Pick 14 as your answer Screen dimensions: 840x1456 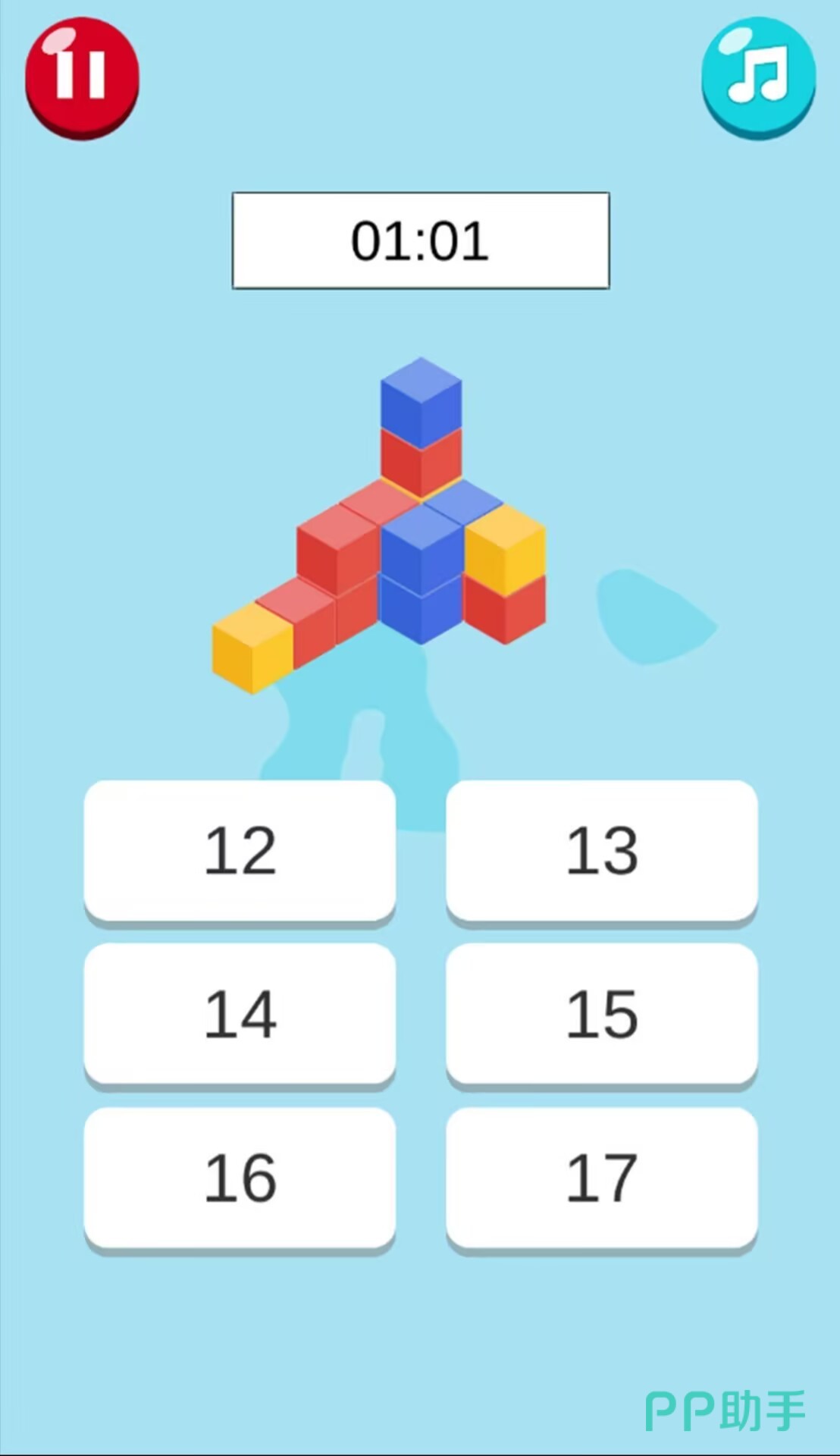tap(240, 1013)
